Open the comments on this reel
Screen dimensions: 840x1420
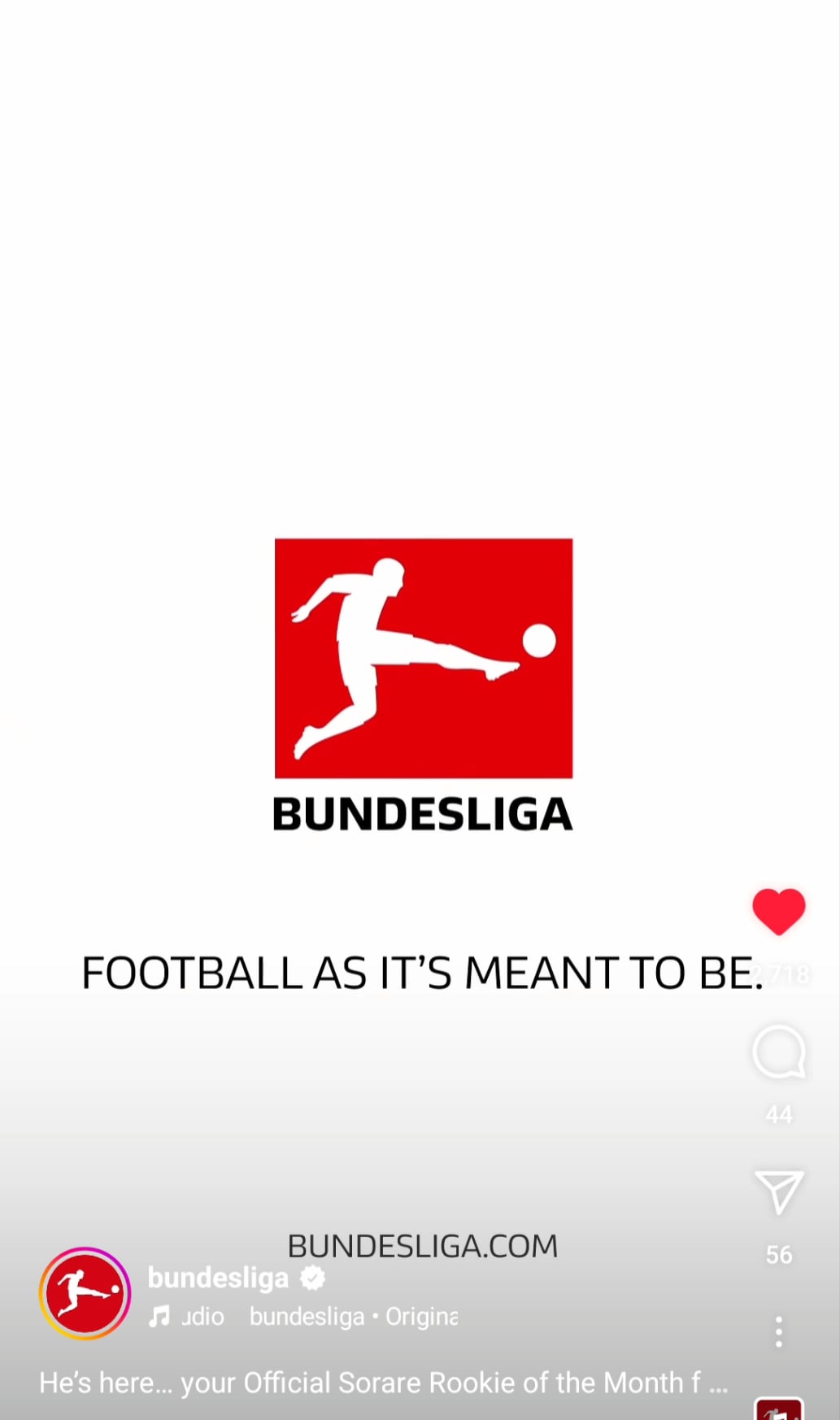coord(778,1052)
